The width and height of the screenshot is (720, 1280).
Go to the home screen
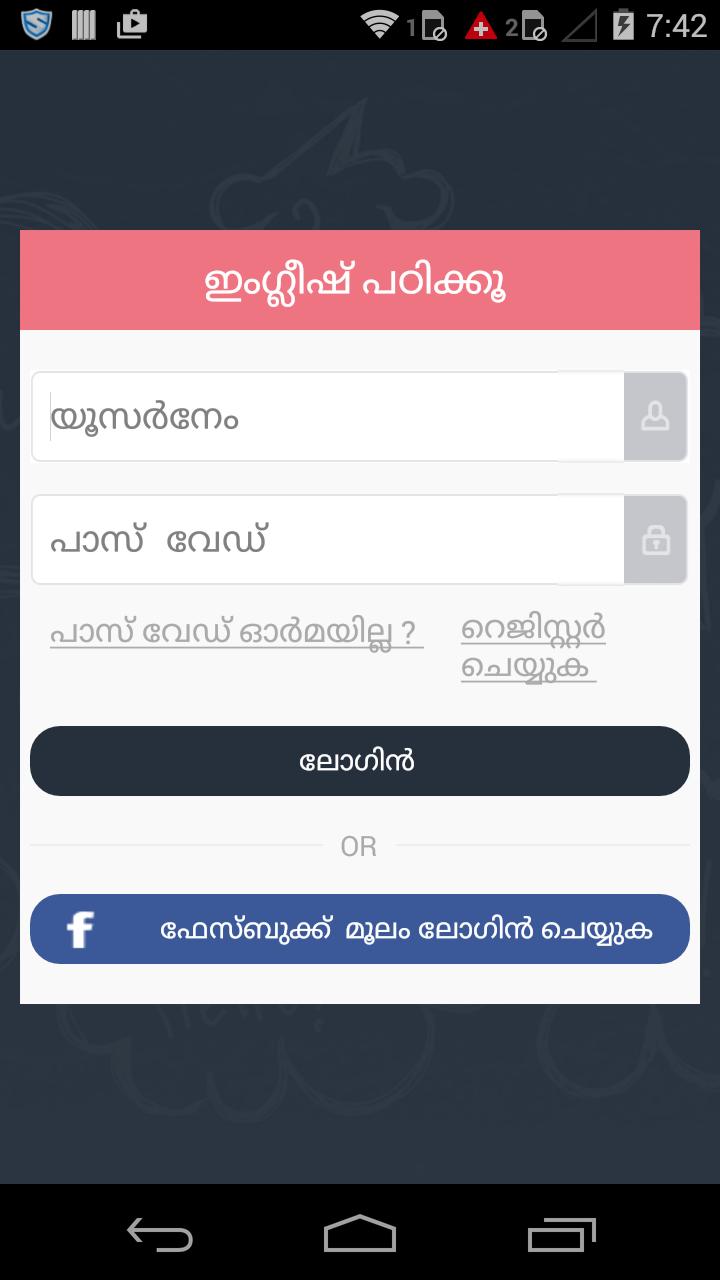(x=360, y=1234)
